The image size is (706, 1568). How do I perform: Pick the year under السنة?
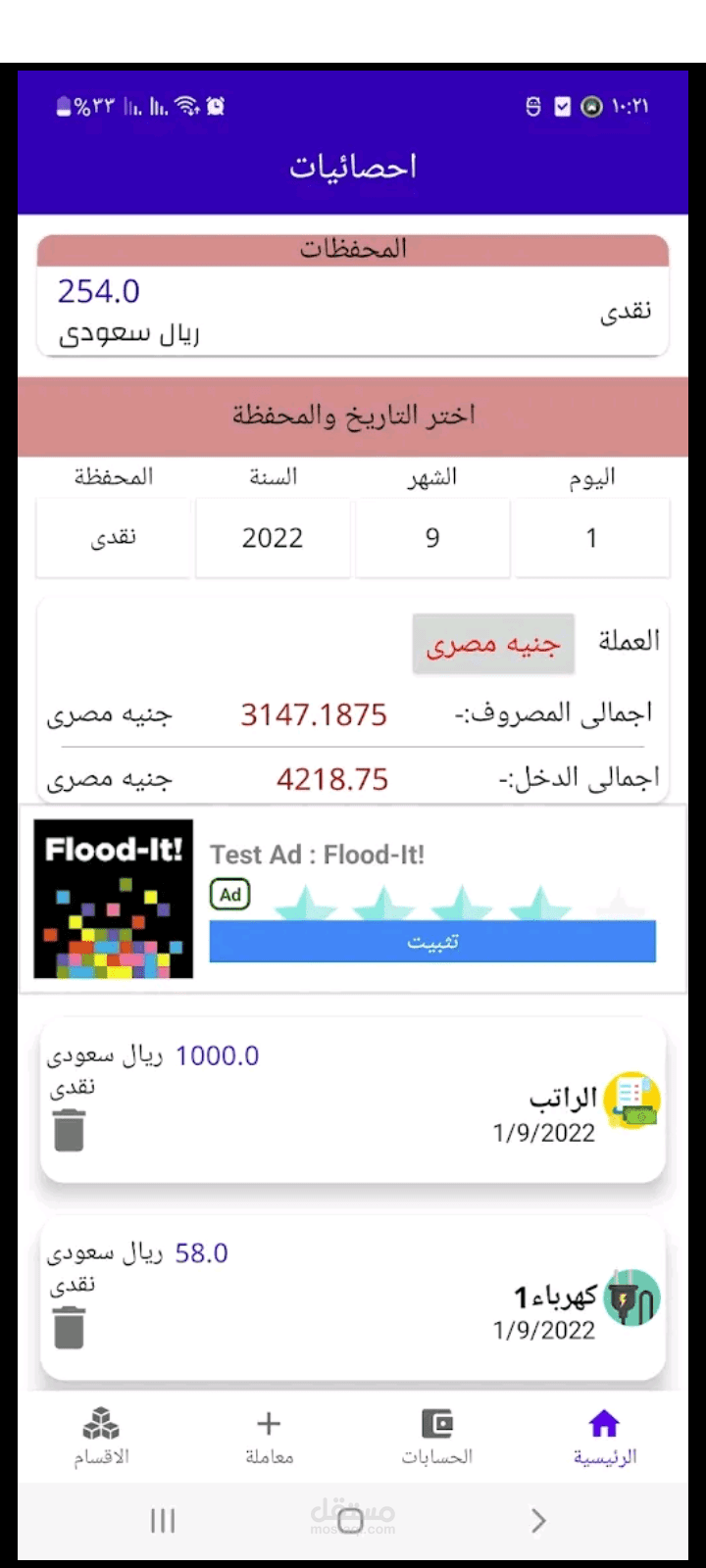(x=273, y=538)
